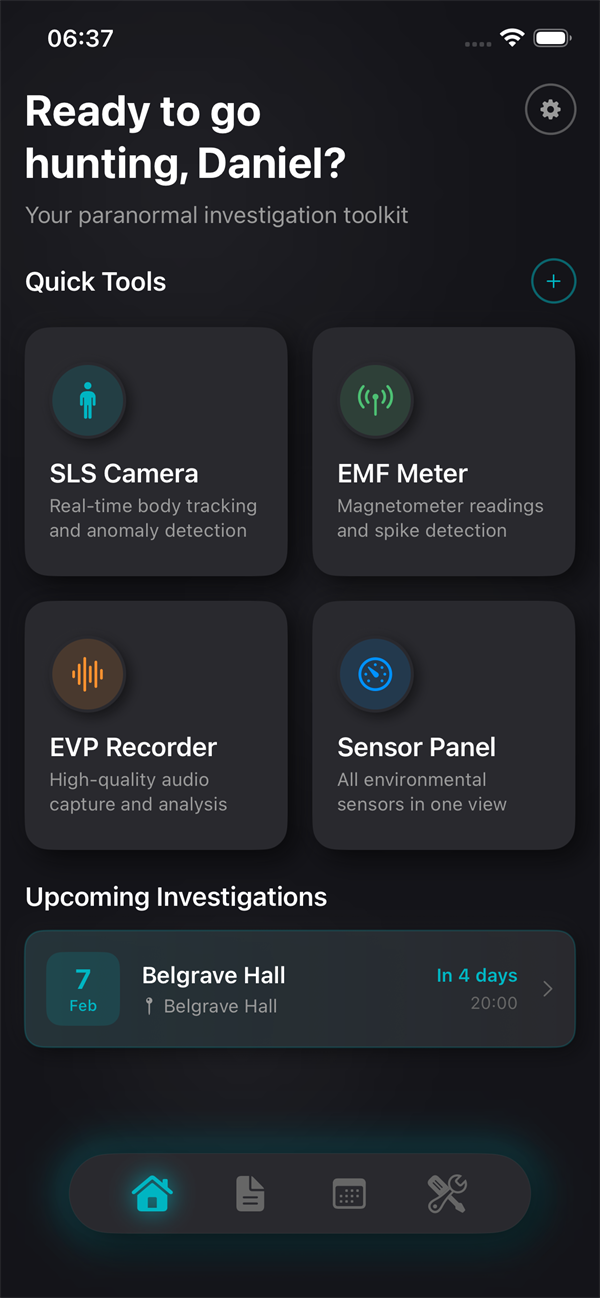View the Sensor Panel
Screen dimensions: 600x1298
[443, 725]
